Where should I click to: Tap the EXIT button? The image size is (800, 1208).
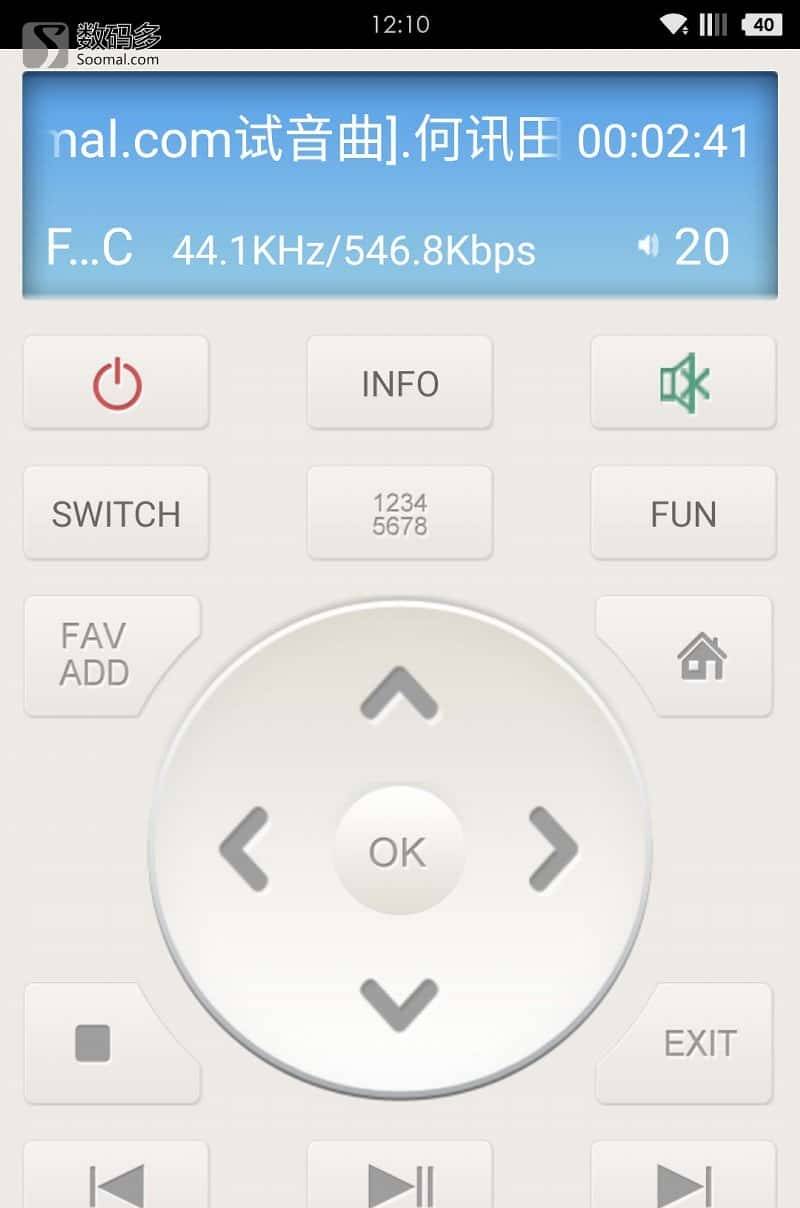point(701,1043)
